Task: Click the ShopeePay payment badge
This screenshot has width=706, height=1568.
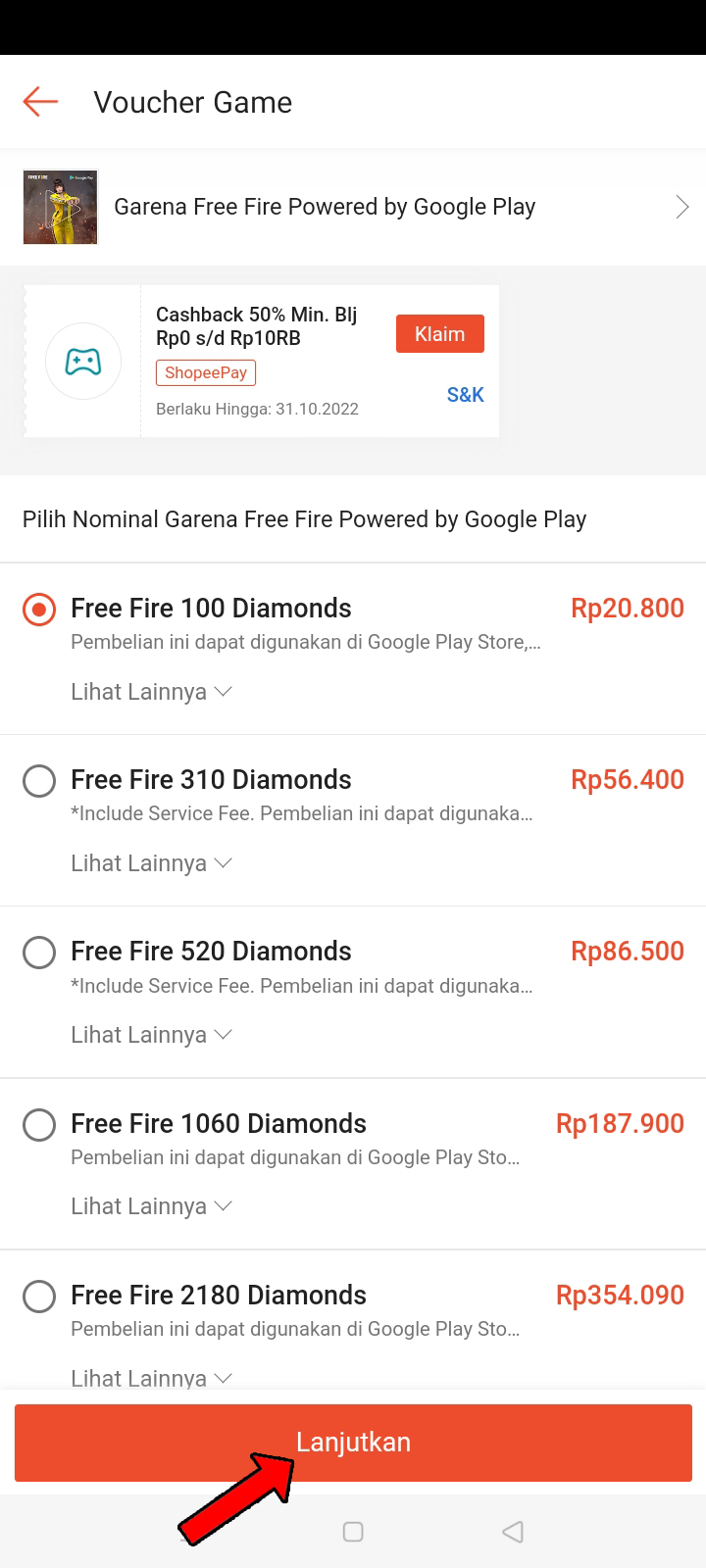Action: pyautogui.click(x=206, y=372)
